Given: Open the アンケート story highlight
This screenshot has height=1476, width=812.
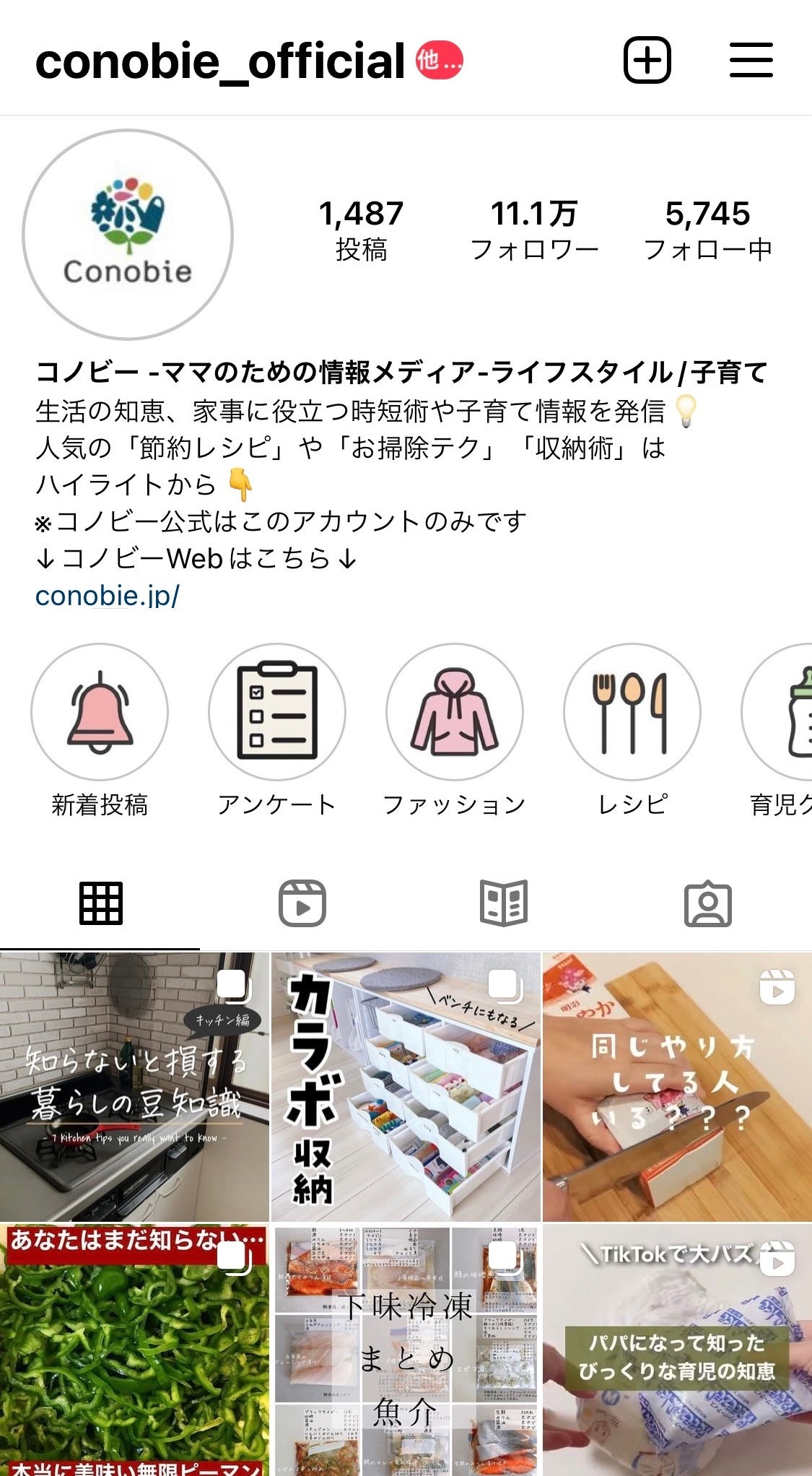Looking at the screenshot, I should click(277, 713).
